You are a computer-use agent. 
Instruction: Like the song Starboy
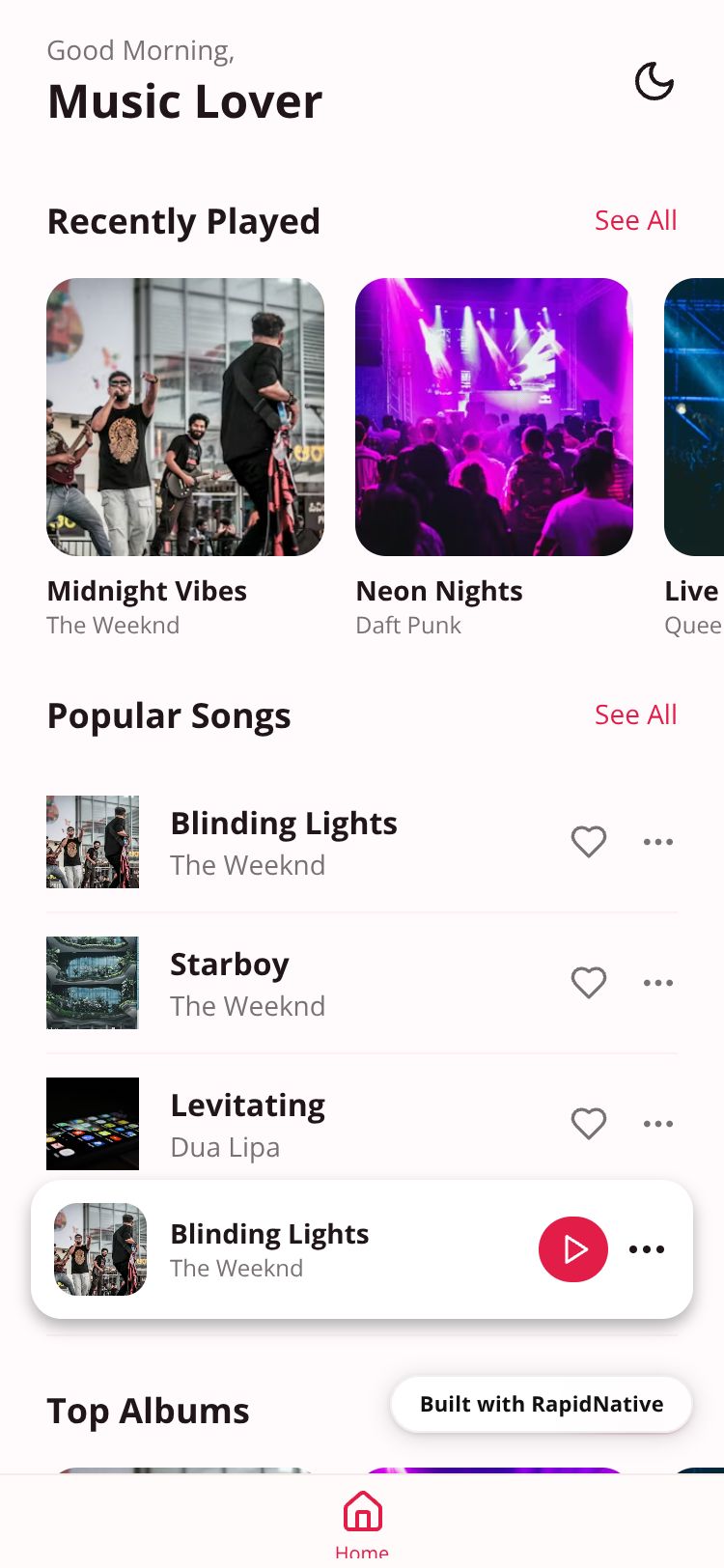[589, 983]
